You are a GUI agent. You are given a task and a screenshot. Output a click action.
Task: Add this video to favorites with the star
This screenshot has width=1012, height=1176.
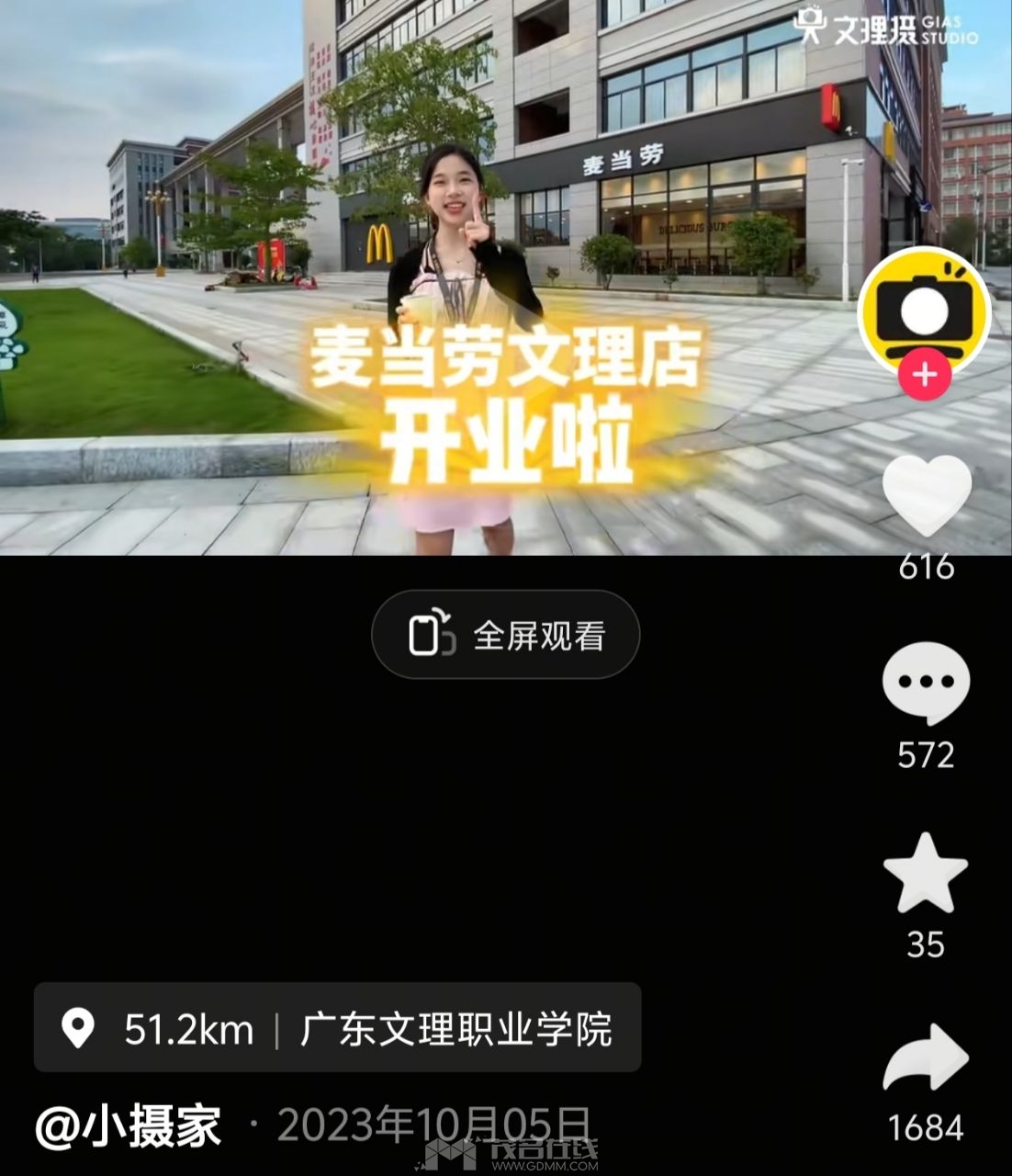(x=926, y=874)
